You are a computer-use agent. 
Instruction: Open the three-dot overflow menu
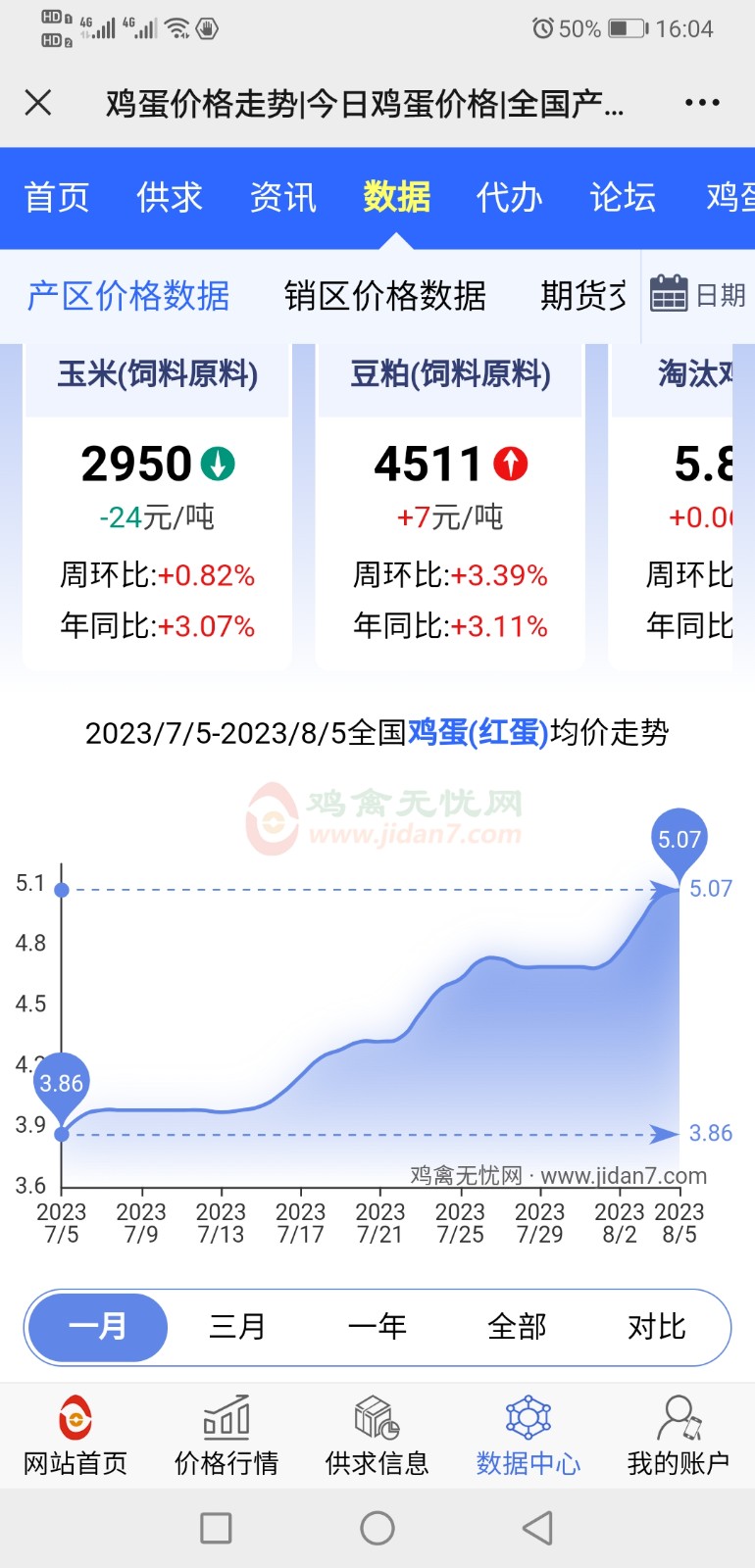coord(702,102)
